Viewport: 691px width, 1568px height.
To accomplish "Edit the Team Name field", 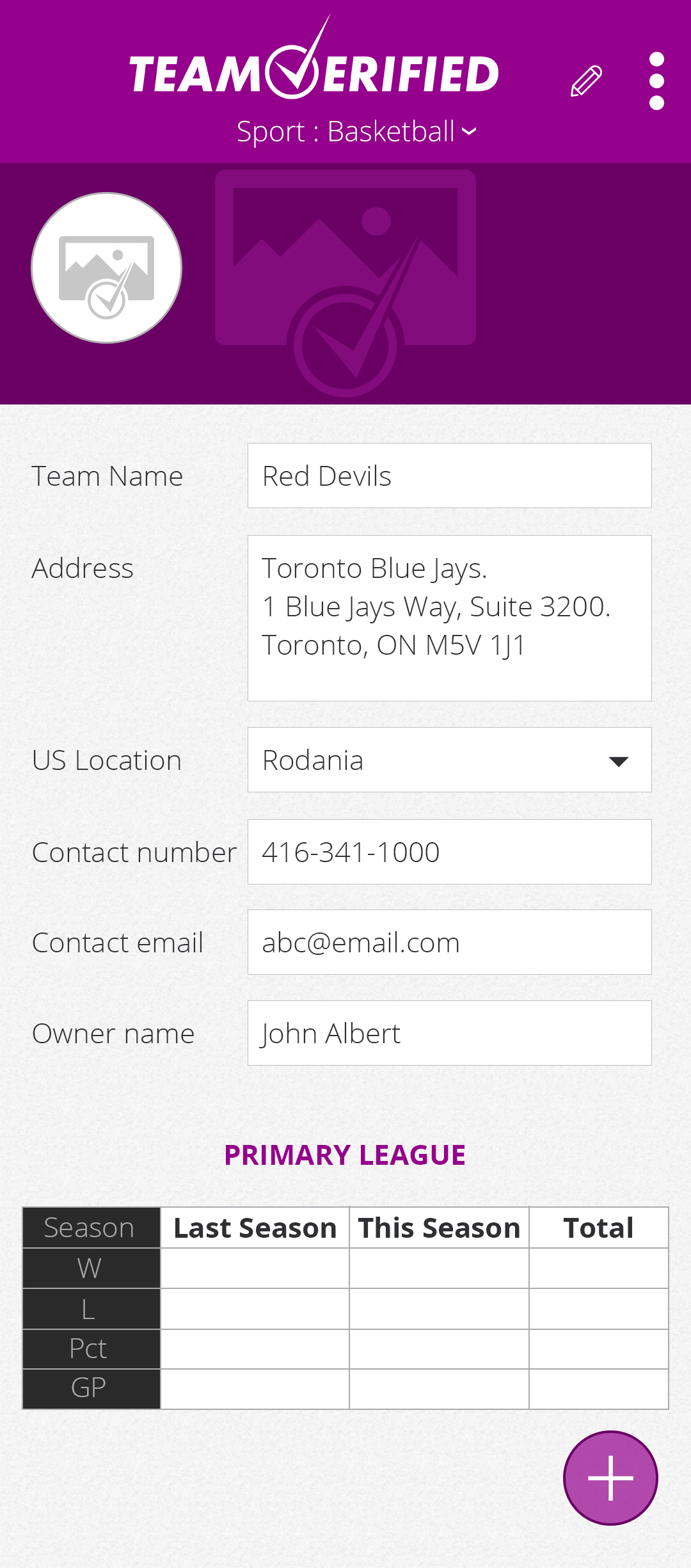I will 449,476.
